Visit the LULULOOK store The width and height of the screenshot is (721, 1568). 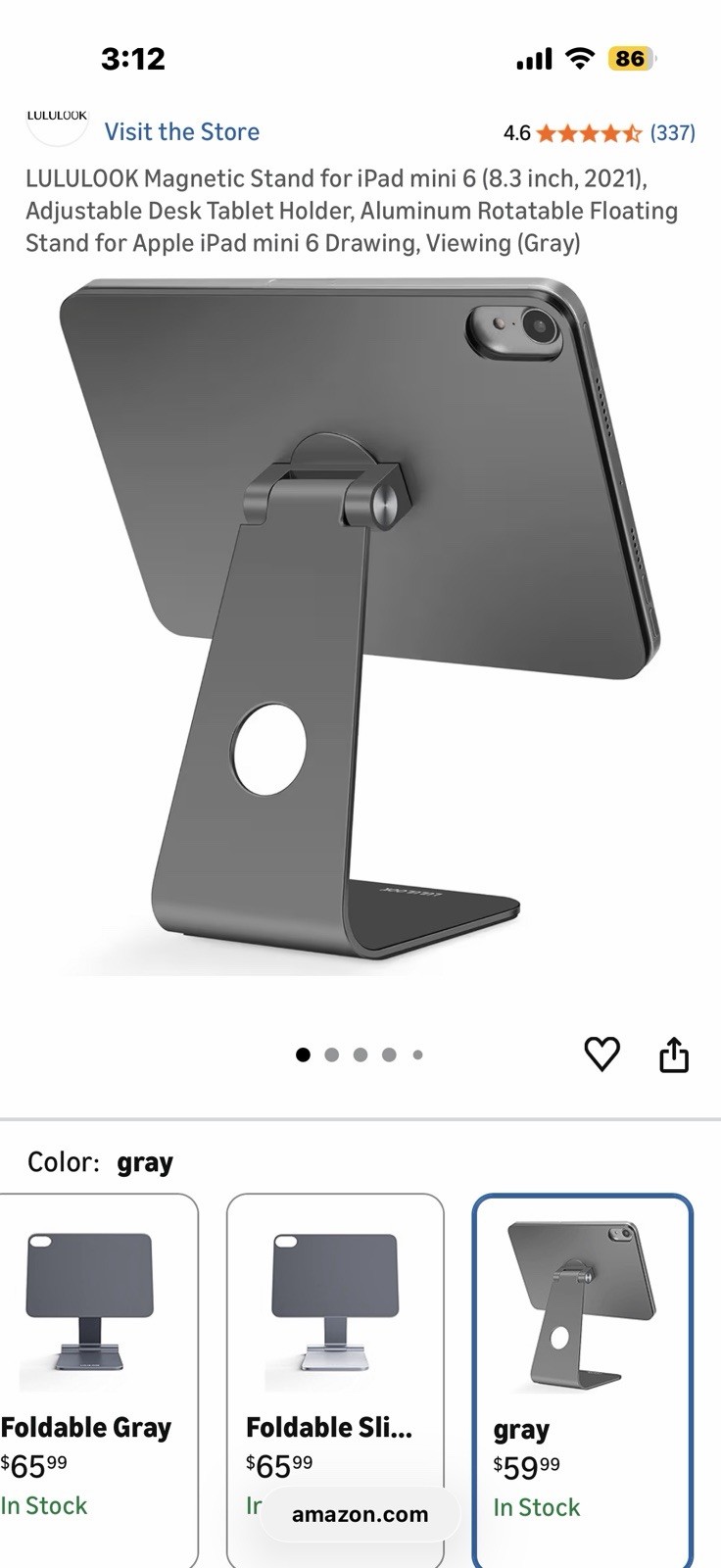[x=181, y=132]
